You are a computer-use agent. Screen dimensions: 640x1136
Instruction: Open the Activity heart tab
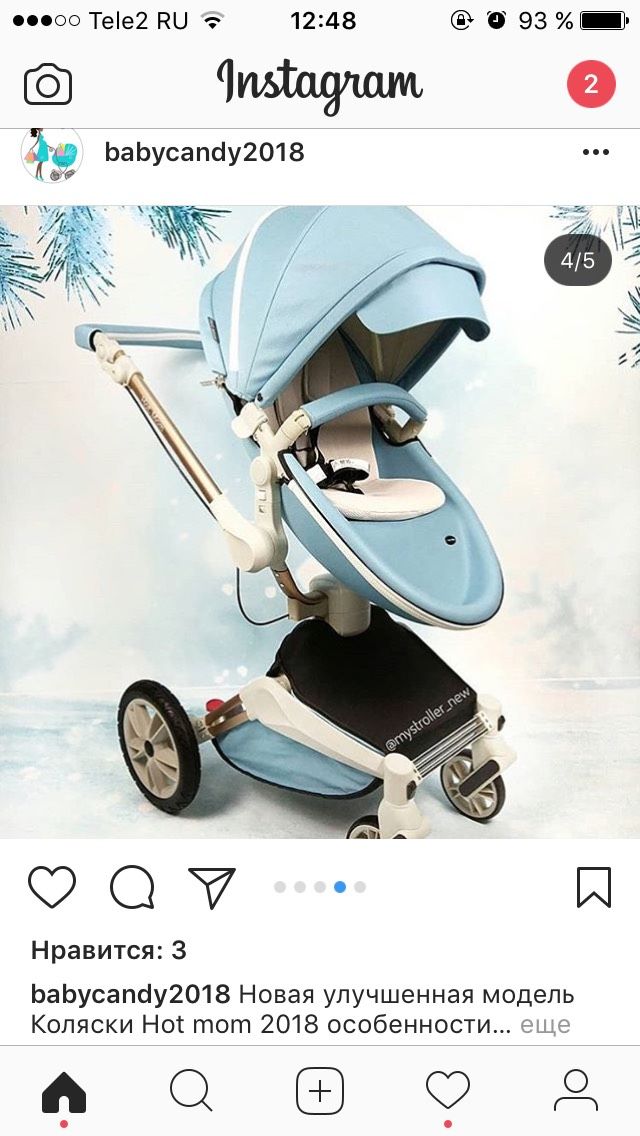(447, 1091)
